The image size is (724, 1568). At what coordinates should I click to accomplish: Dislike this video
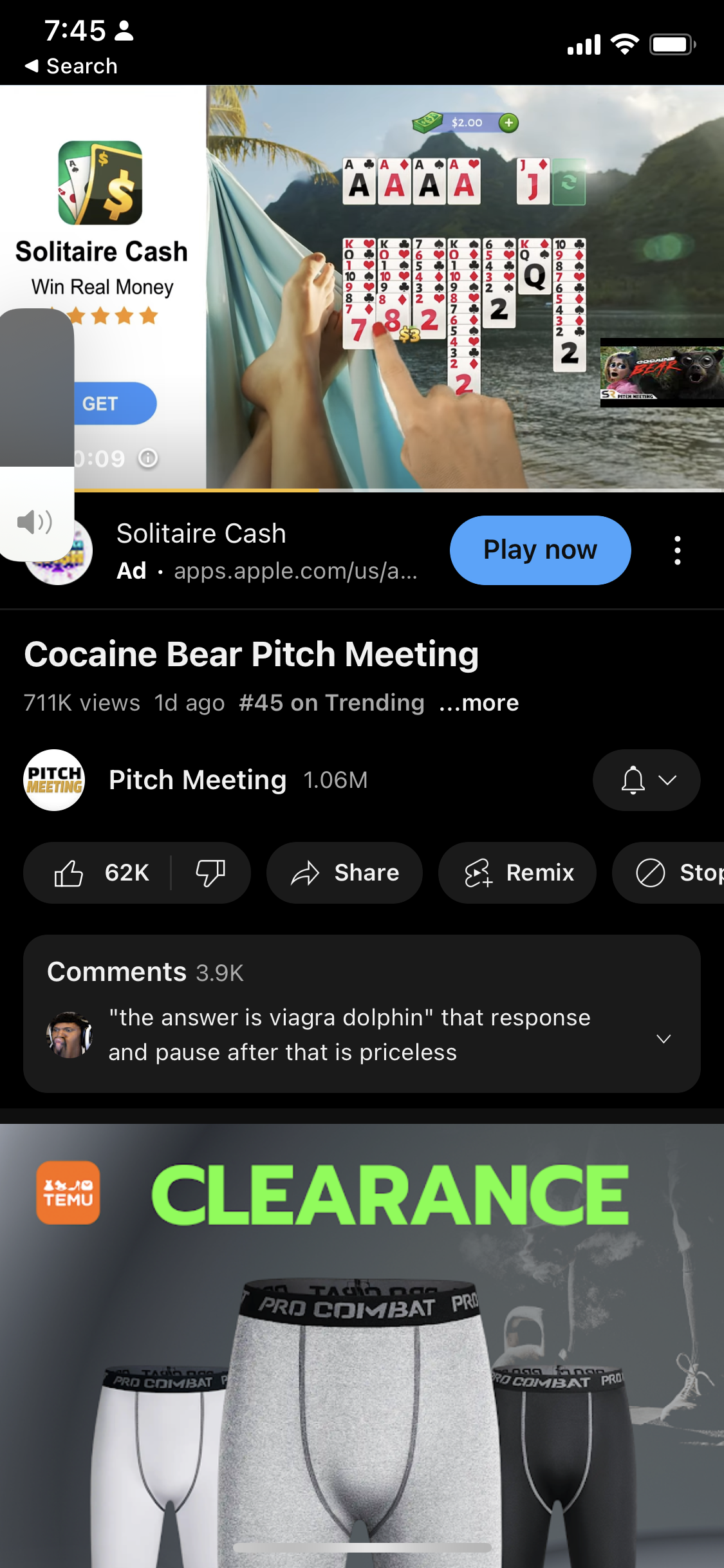point(210,873)
